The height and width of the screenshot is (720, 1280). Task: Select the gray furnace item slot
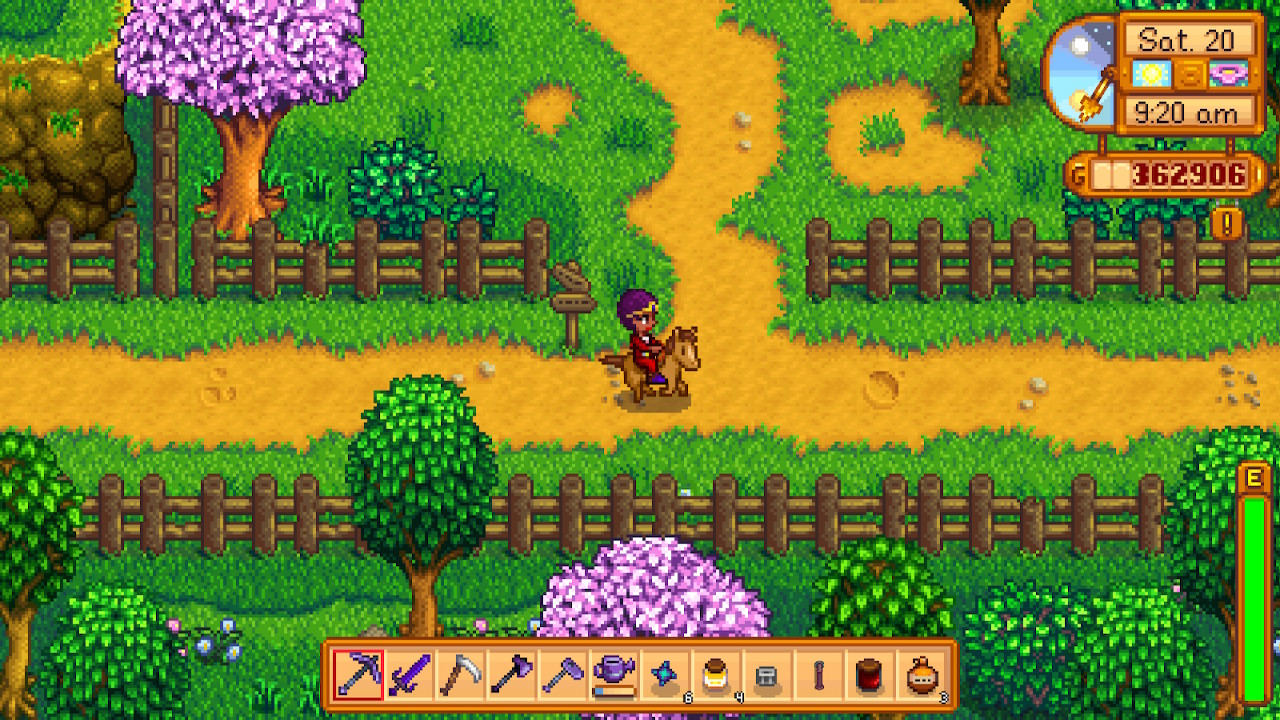767,676
